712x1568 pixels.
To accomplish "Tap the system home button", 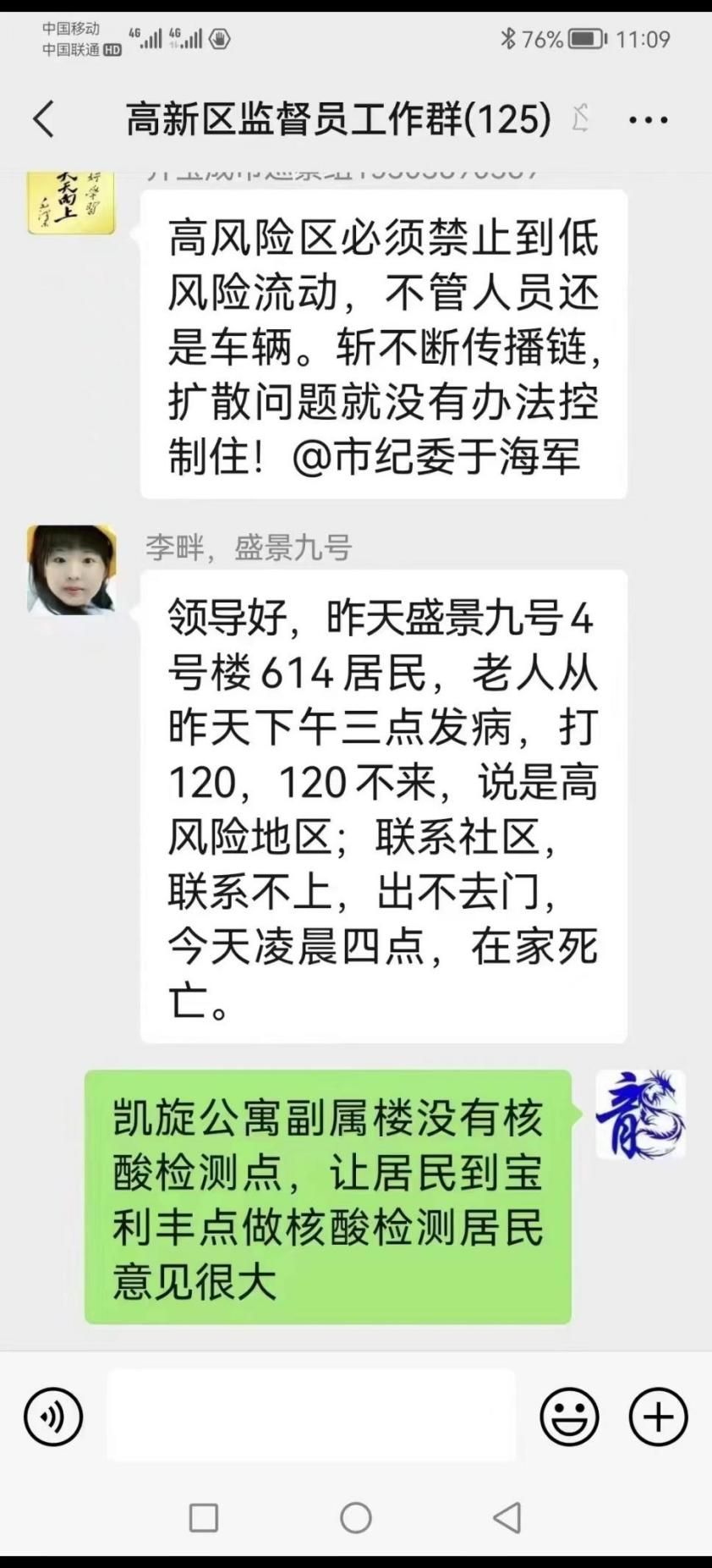I will pos(356,1518).
